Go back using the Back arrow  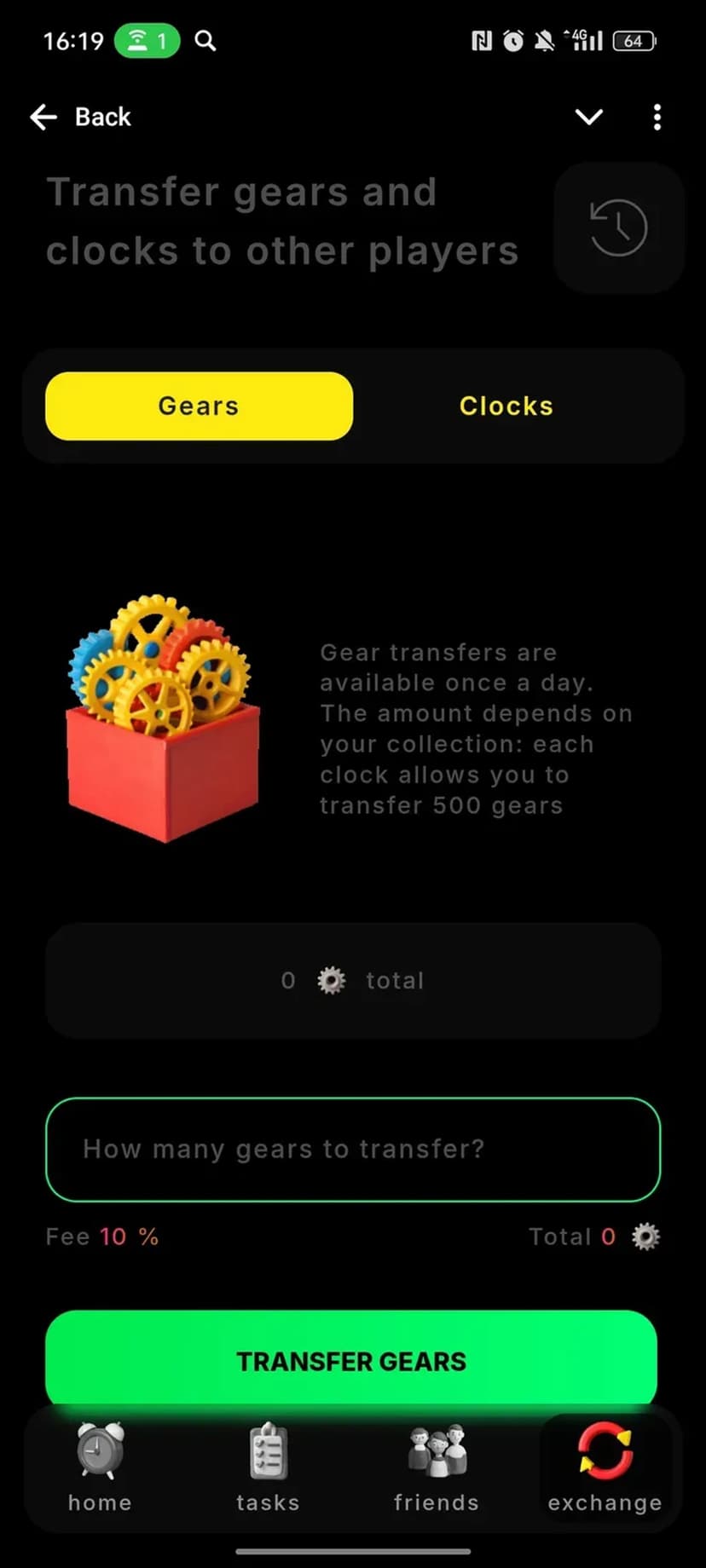(44, 117)
